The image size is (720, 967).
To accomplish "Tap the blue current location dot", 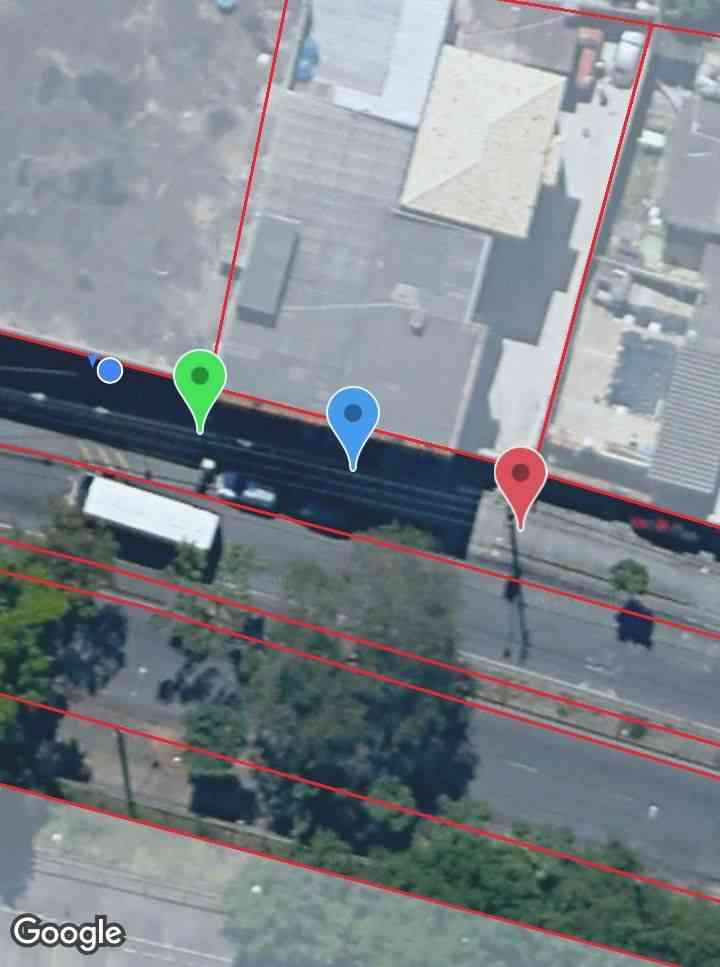I will (x=110, y=371).
